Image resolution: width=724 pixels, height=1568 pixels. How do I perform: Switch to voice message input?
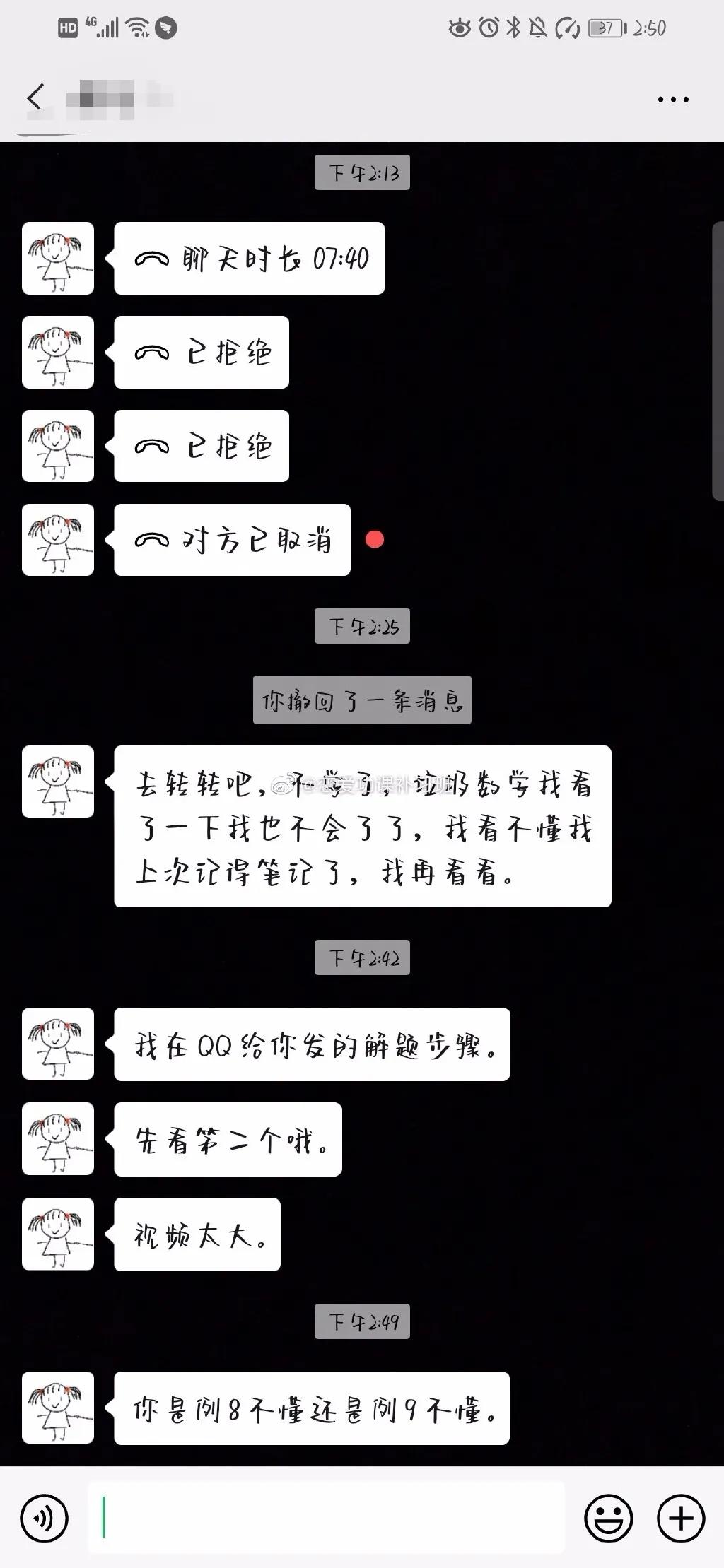(44, 1518)
